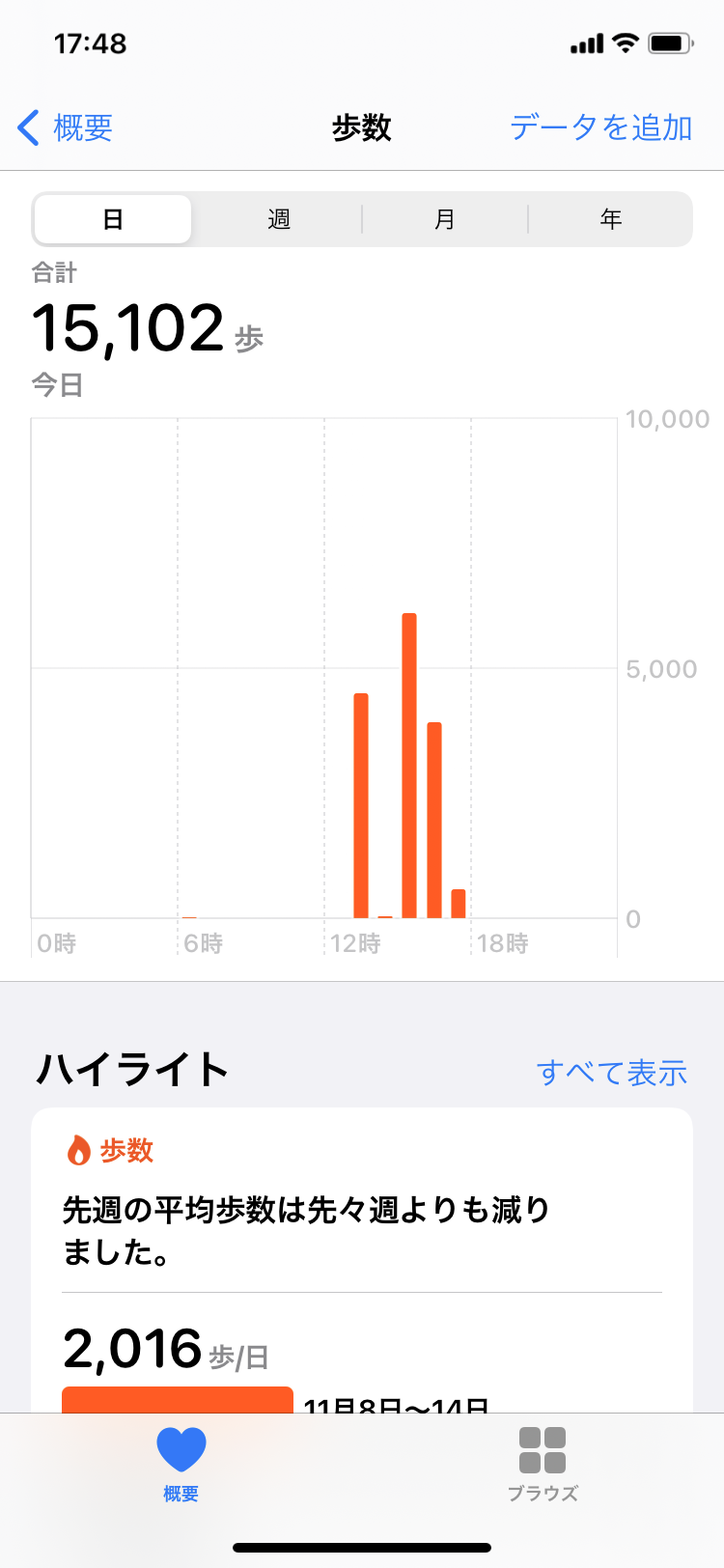724x1568 pixels.
Task: Switch to the 年 view
Action: point(611,219)
